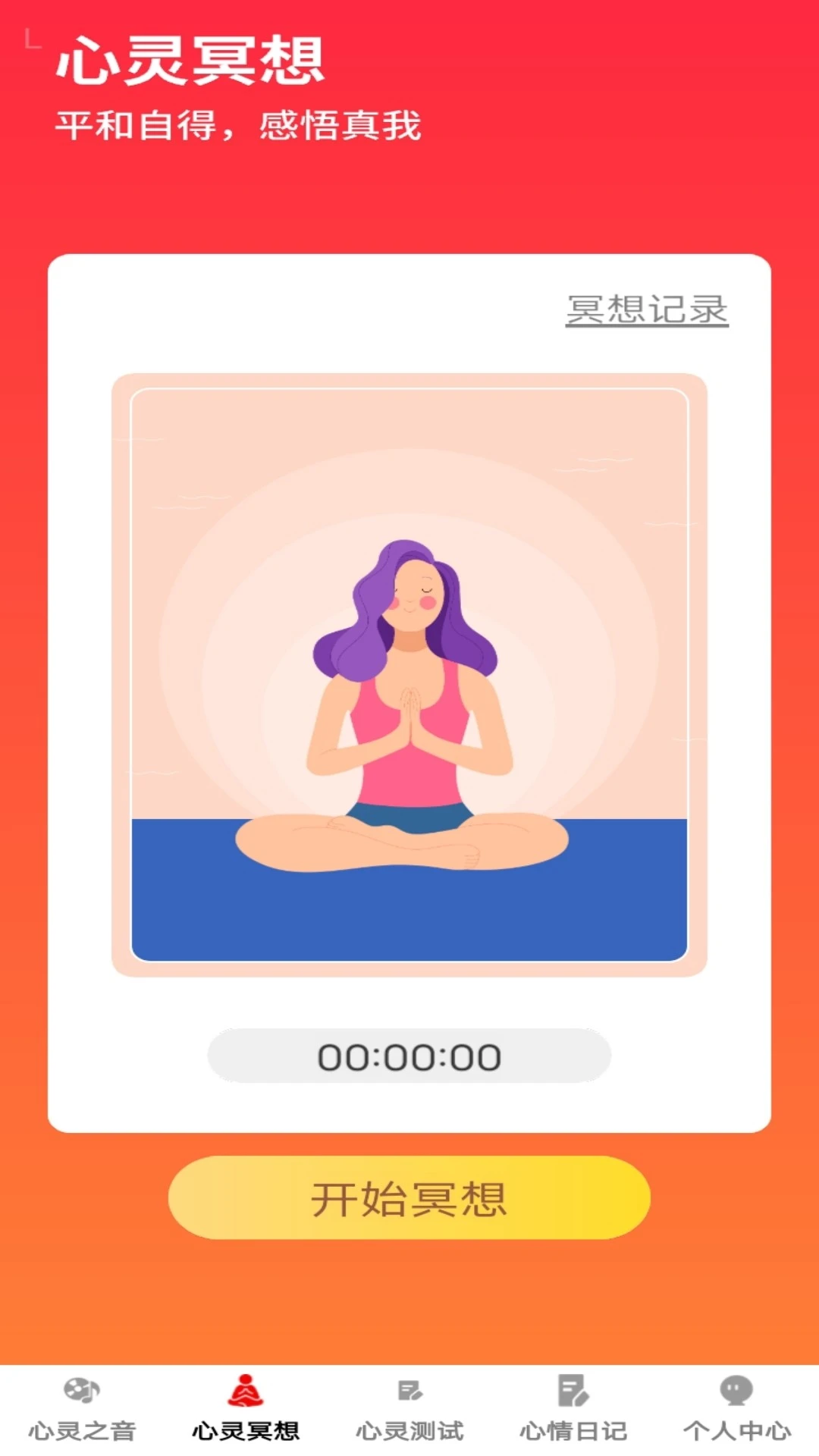Open the 冥想记录 meditation records link
Image resolution: width=819 pixels, height=1456 pixels.
tap(646, 310)
